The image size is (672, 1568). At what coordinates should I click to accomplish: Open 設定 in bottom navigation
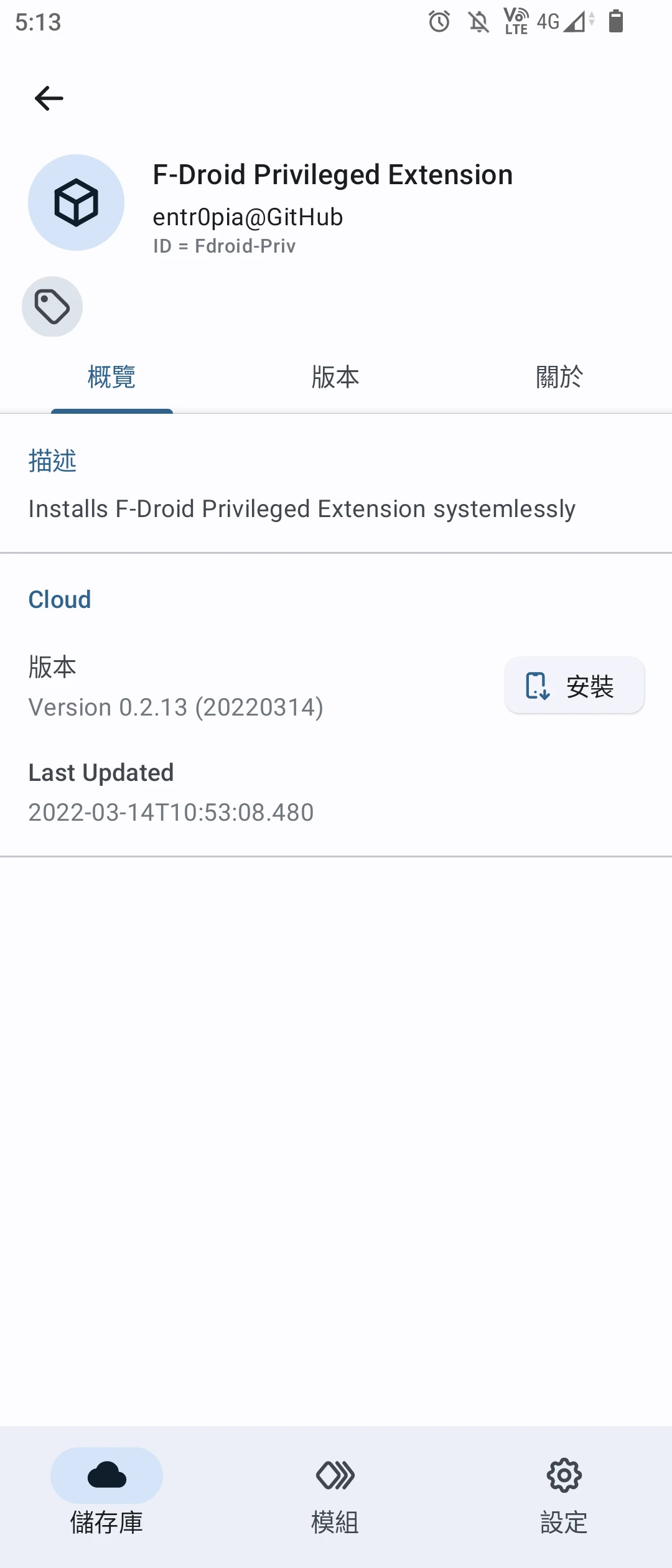coord(564,1491)
